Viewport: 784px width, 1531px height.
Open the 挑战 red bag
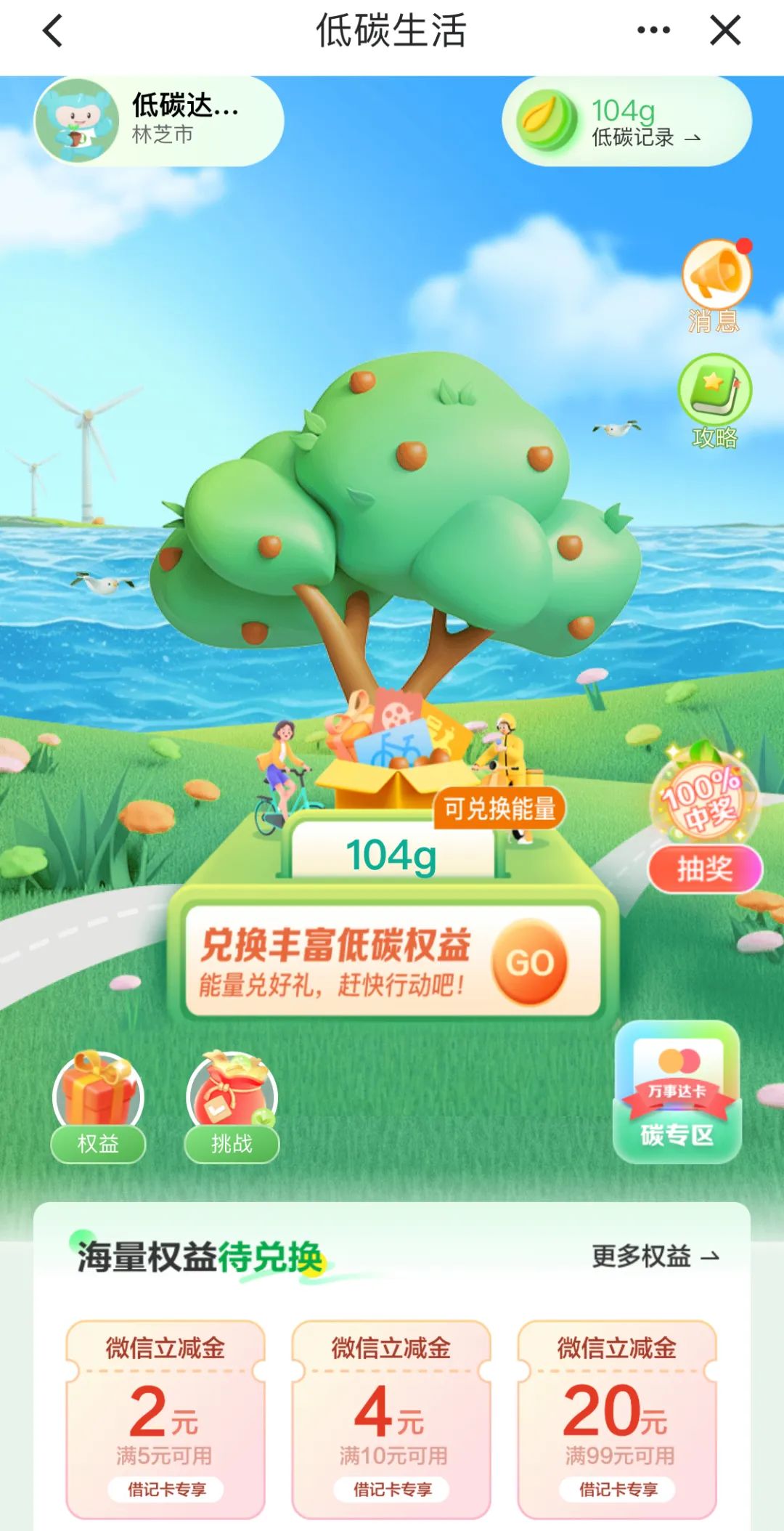pyautogui.click(x=232, y=1107)
